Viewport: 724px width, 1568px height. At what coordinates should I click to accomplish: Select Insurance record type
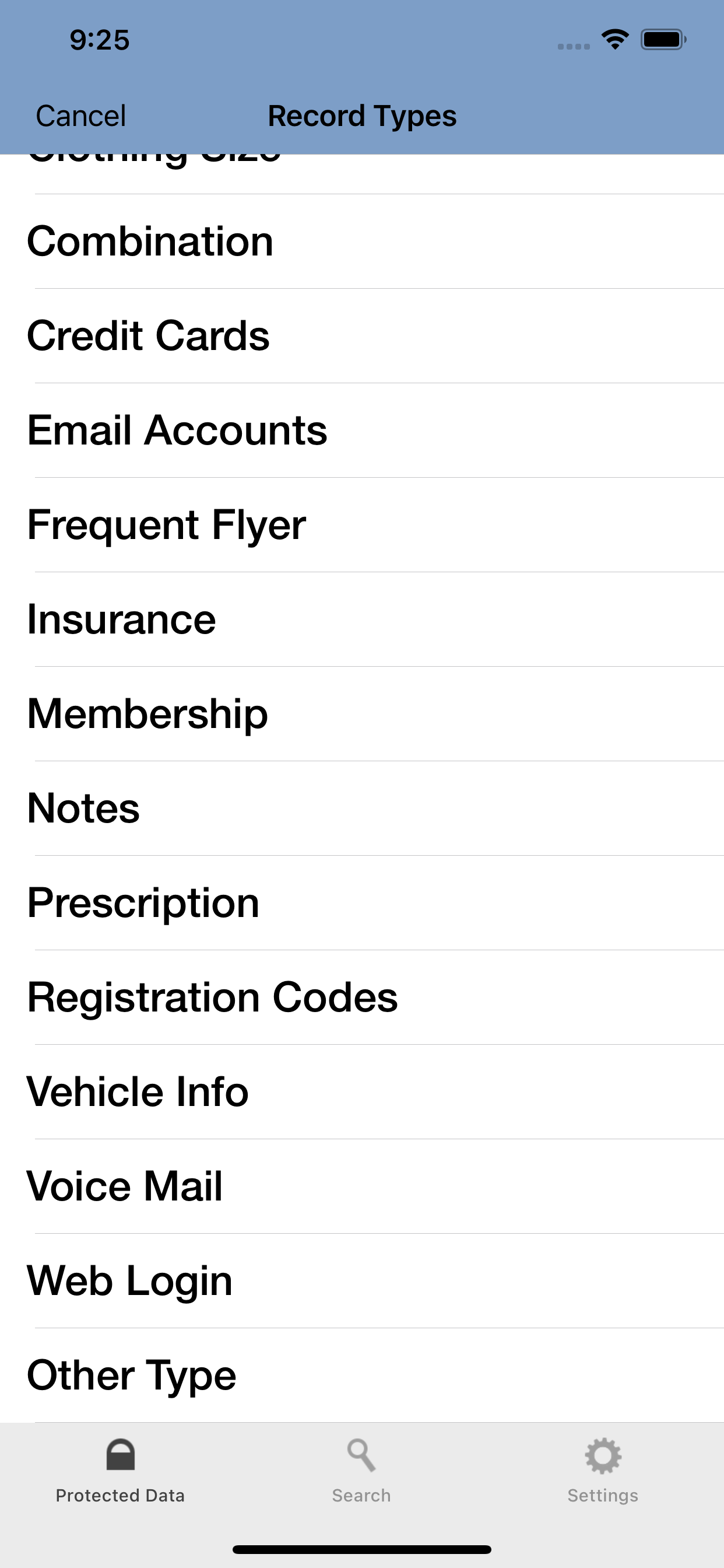point(362,619)
